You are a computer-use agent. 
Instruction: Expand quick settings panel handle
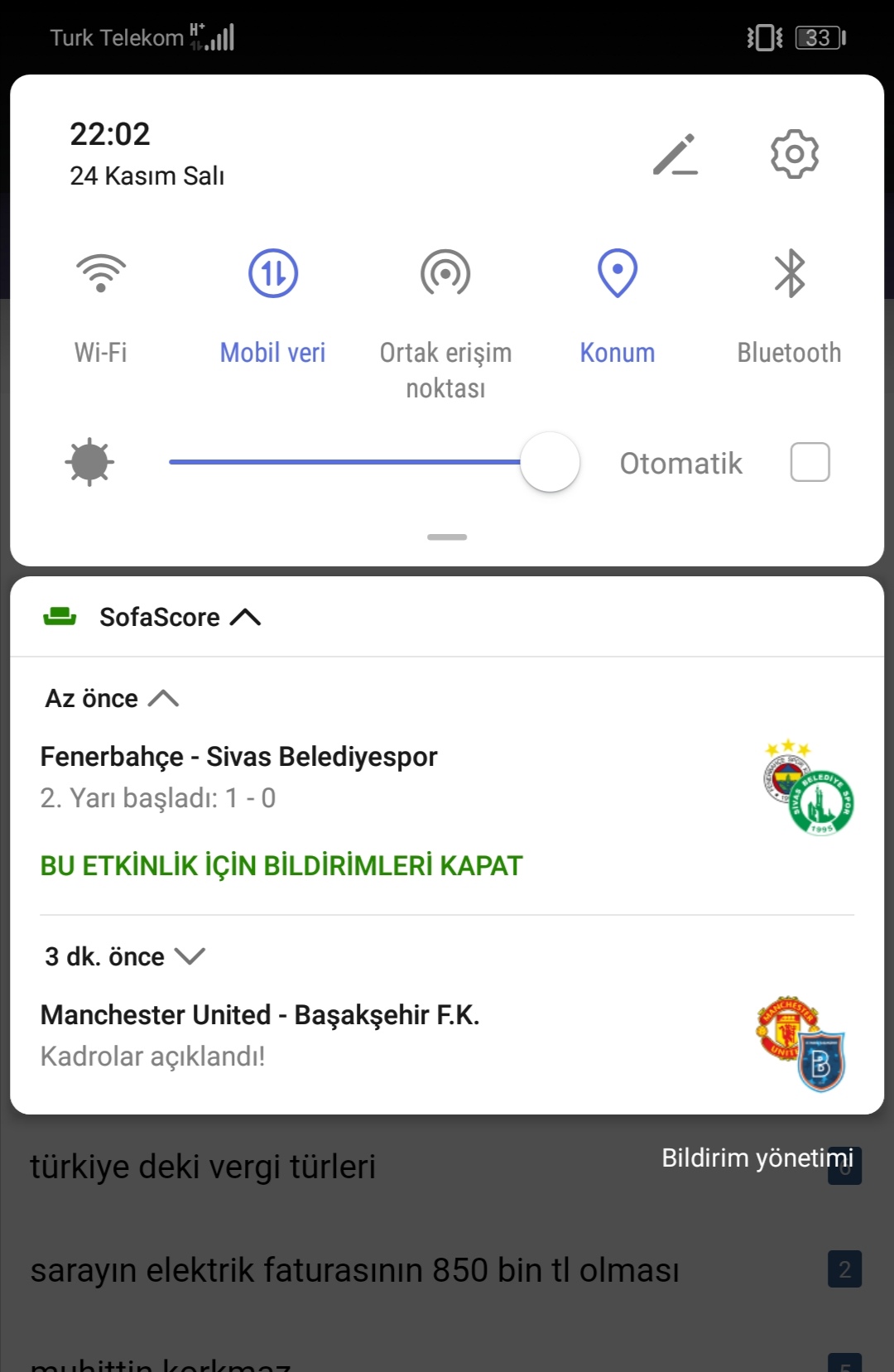[x=447, y=537]
